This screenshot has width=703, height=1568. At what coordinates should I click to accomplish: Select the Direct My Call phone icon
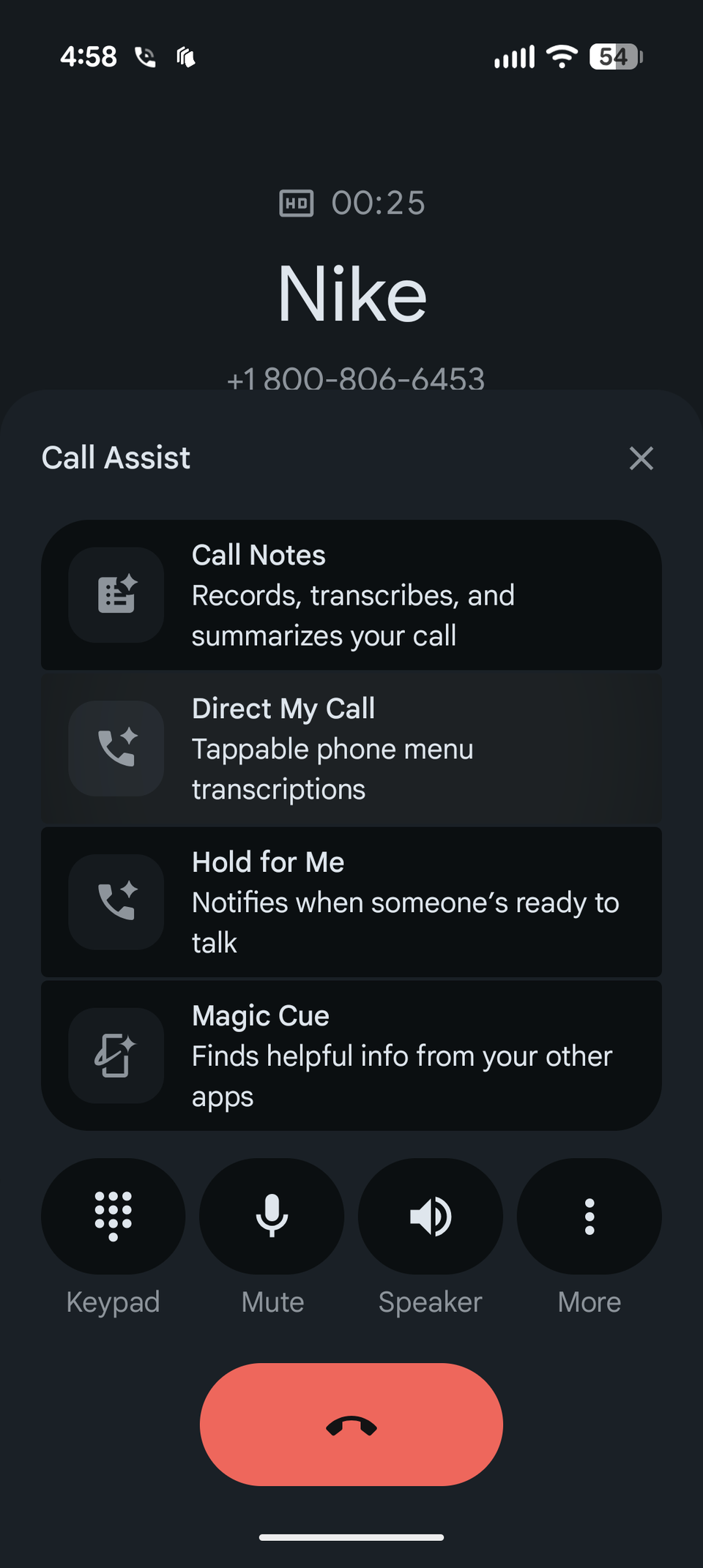pos(116,747)
